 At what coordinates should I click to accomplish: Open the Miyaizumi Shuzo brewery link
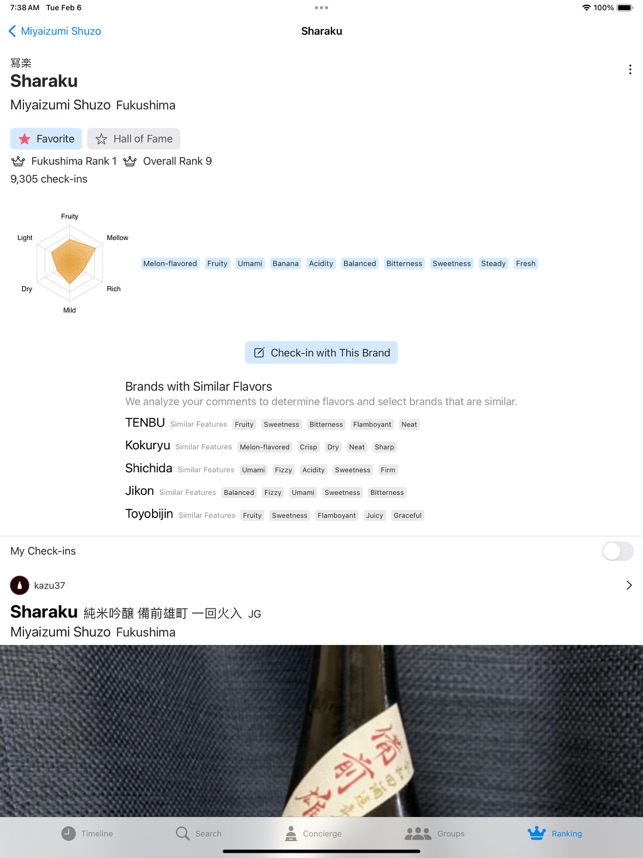point(60,105)
